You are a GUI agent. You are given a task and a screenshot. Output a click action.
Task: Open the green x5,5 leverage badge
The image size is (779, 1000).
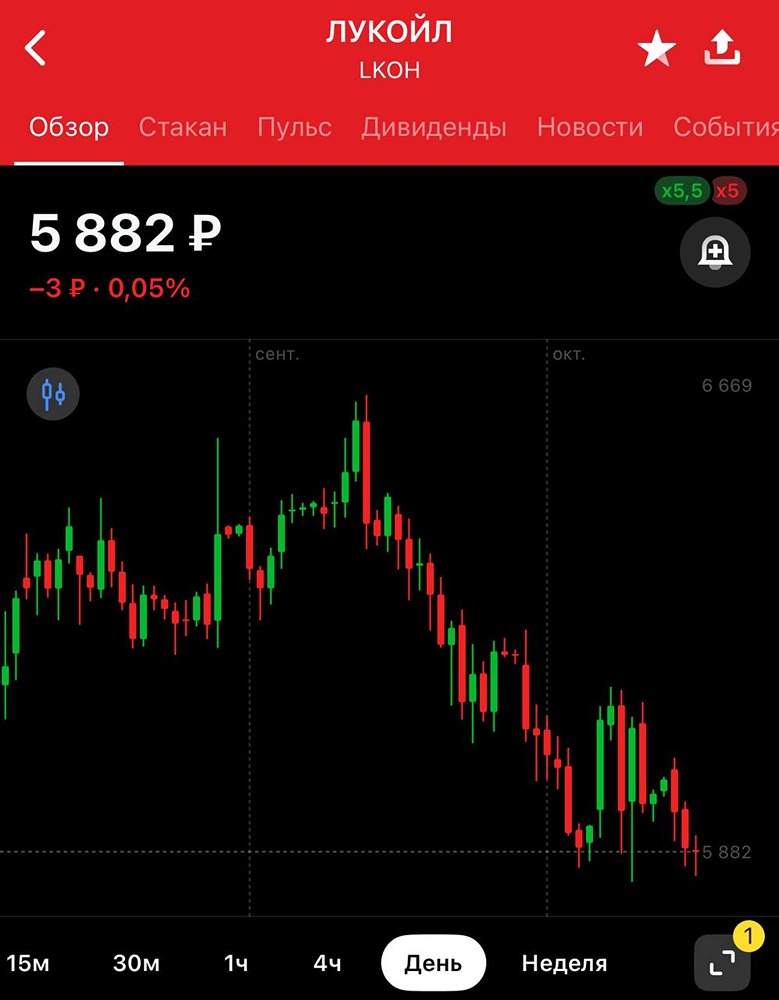[681, 191]
